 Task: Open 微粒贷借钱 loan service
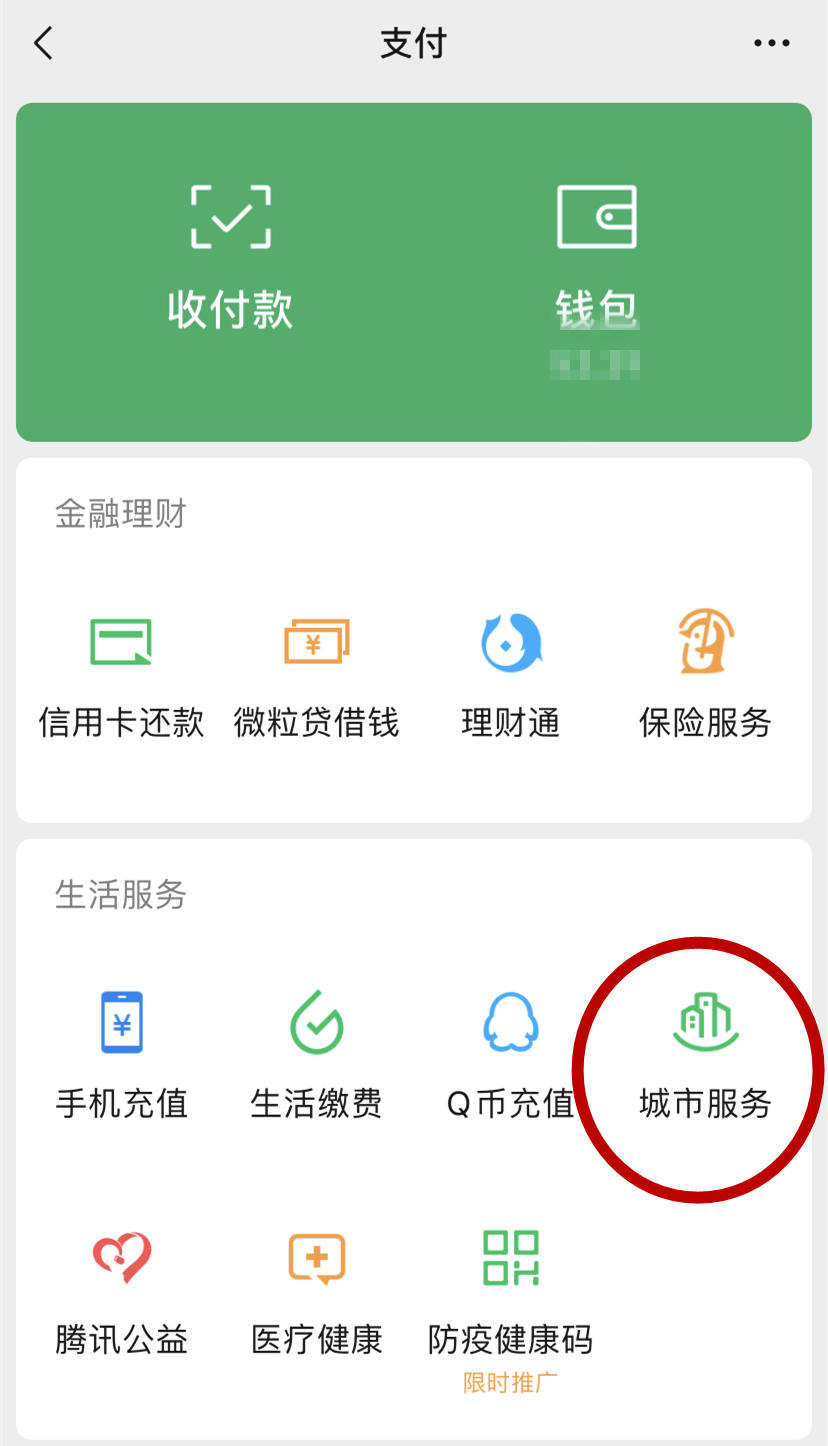point(316,675)
